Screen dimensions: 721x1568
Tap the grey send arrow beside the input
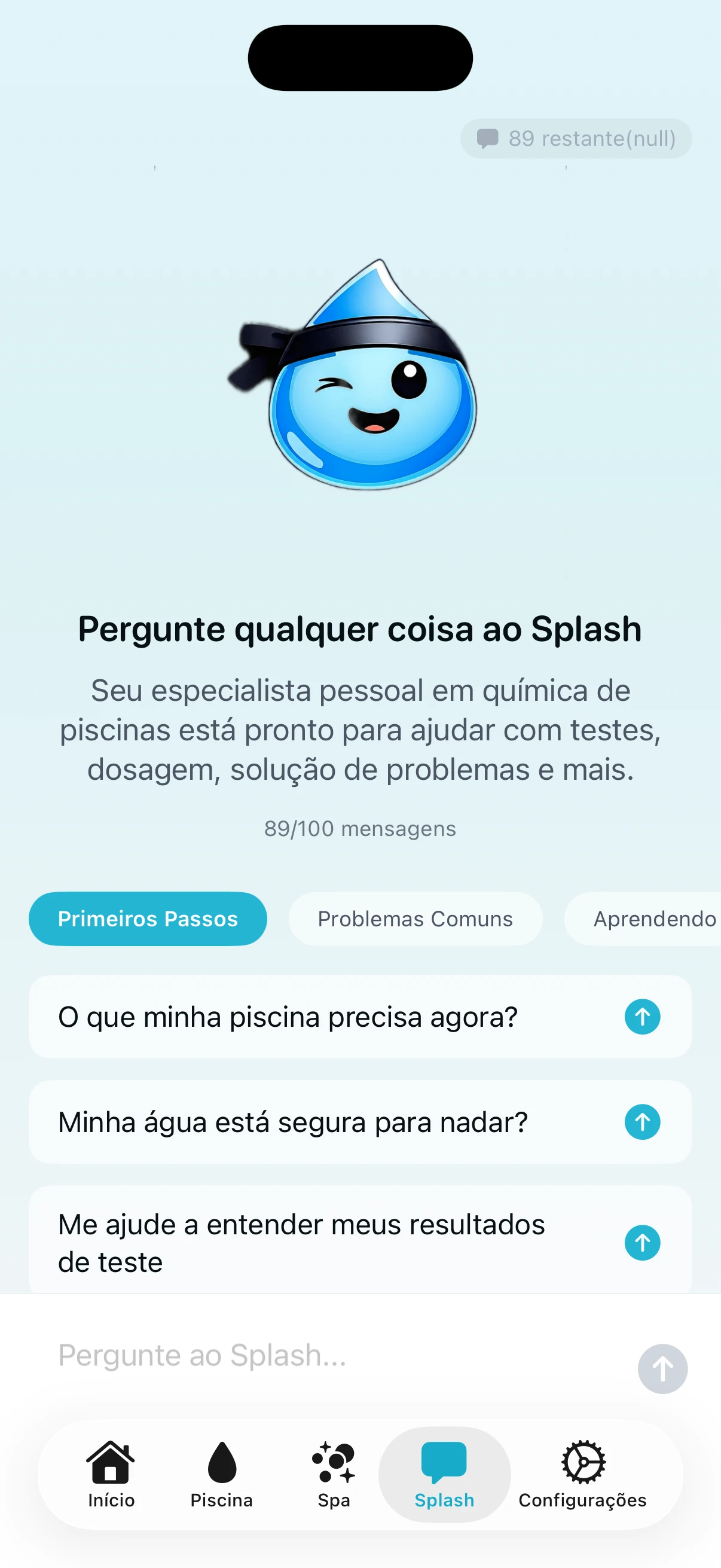tap(662, 1368)
